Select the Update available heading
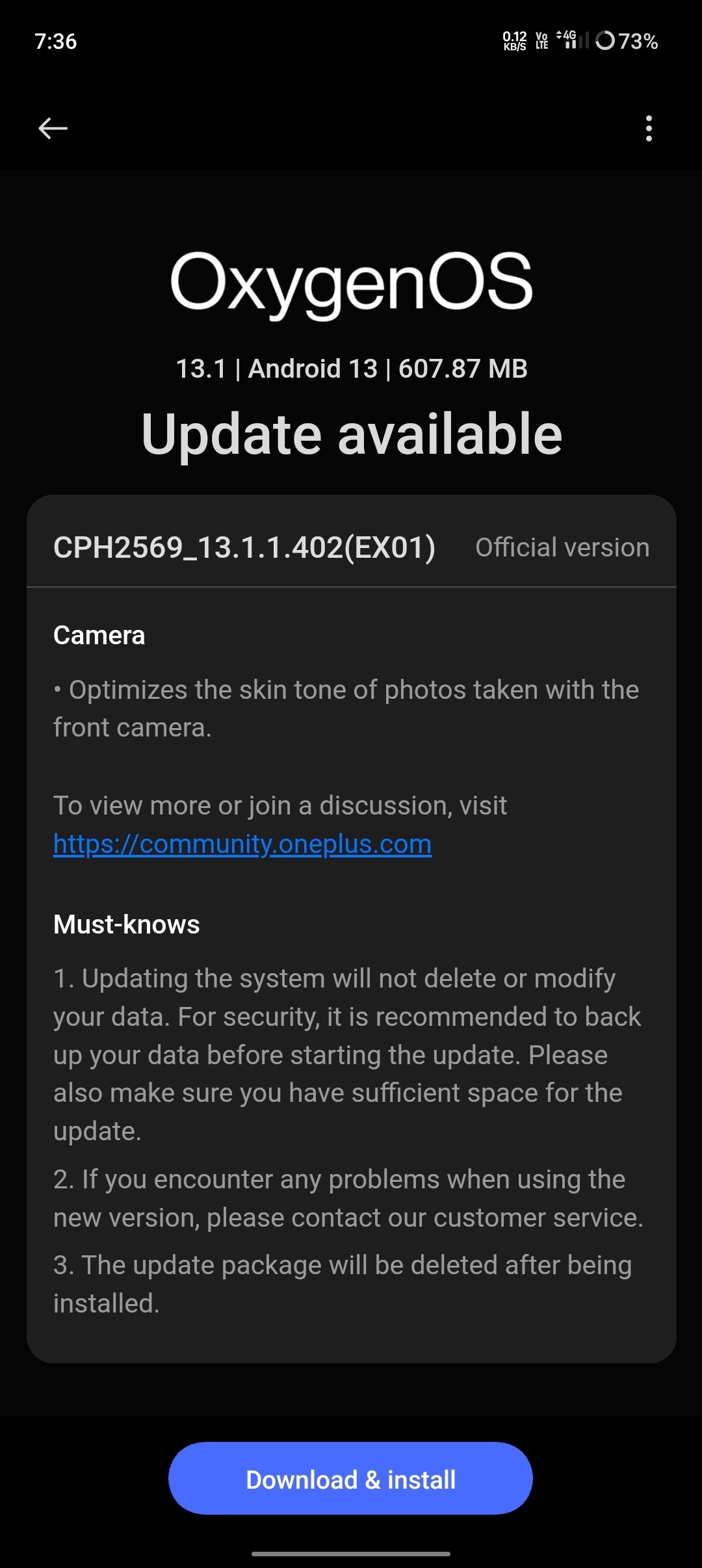This screenshot has width=702, height=1568. click(351, 434)
